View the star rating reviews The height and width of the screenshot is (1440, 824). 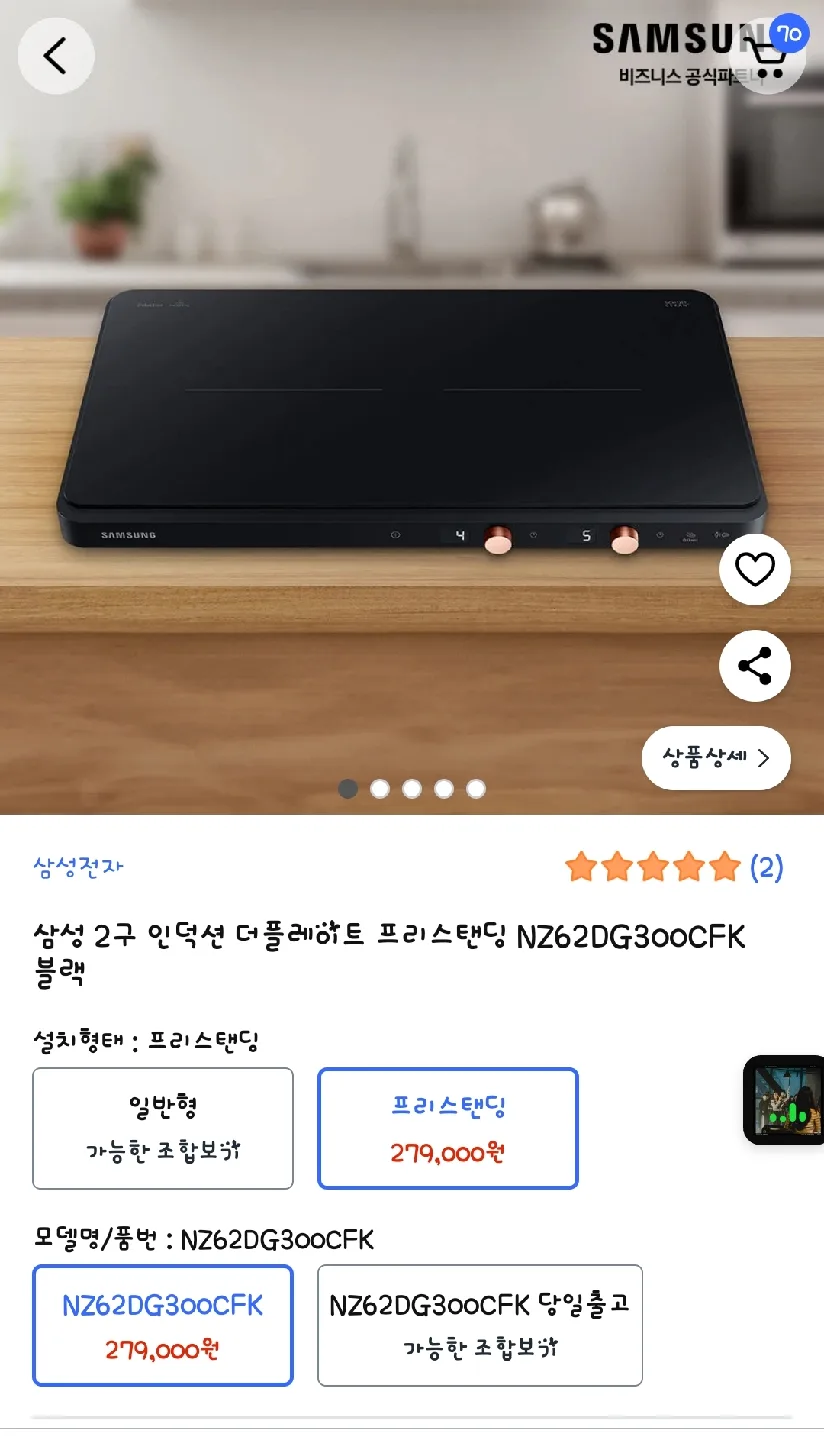tap(673, 867)
